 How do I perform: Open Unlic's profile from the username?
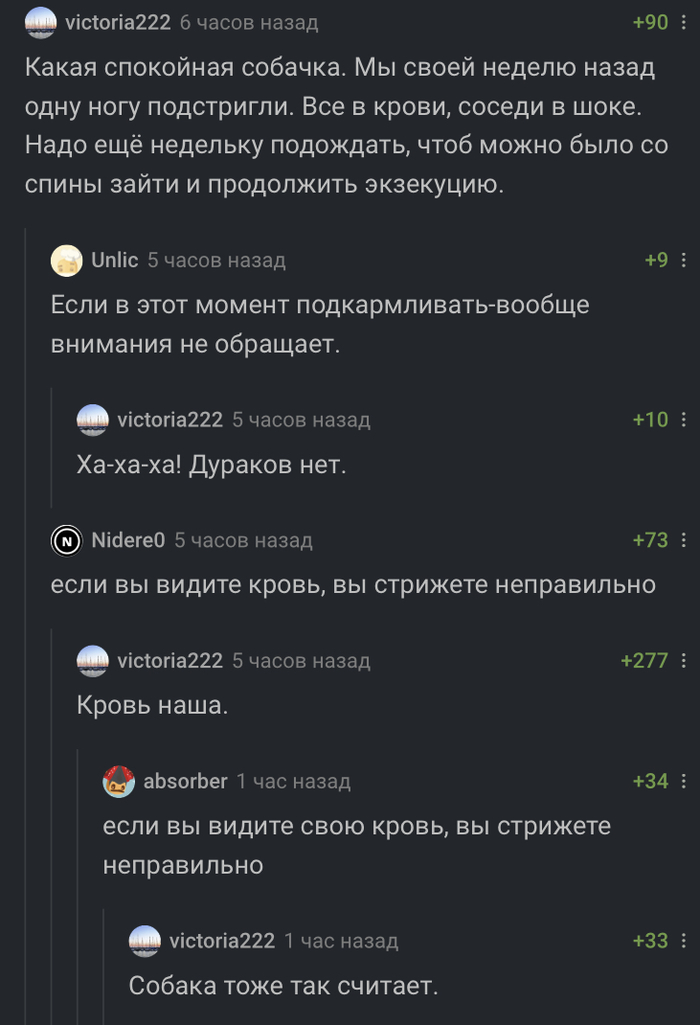(114, 260)
